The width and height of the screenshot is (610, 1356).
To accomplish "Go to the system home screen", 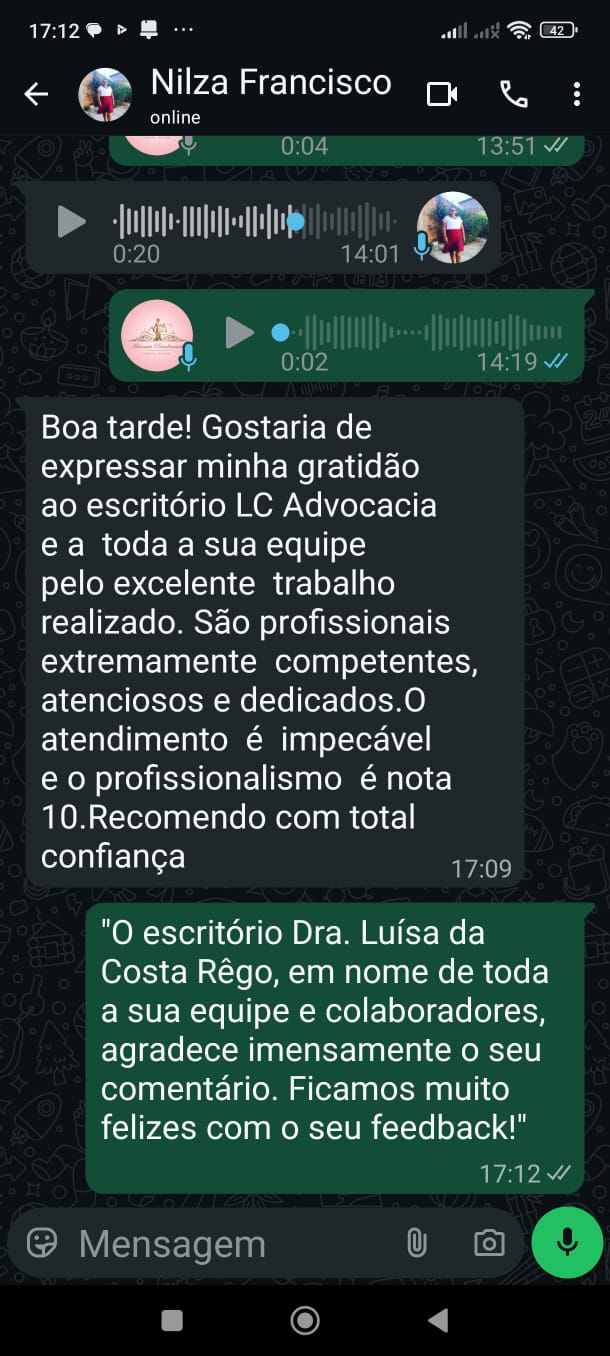I will 305,1321.
